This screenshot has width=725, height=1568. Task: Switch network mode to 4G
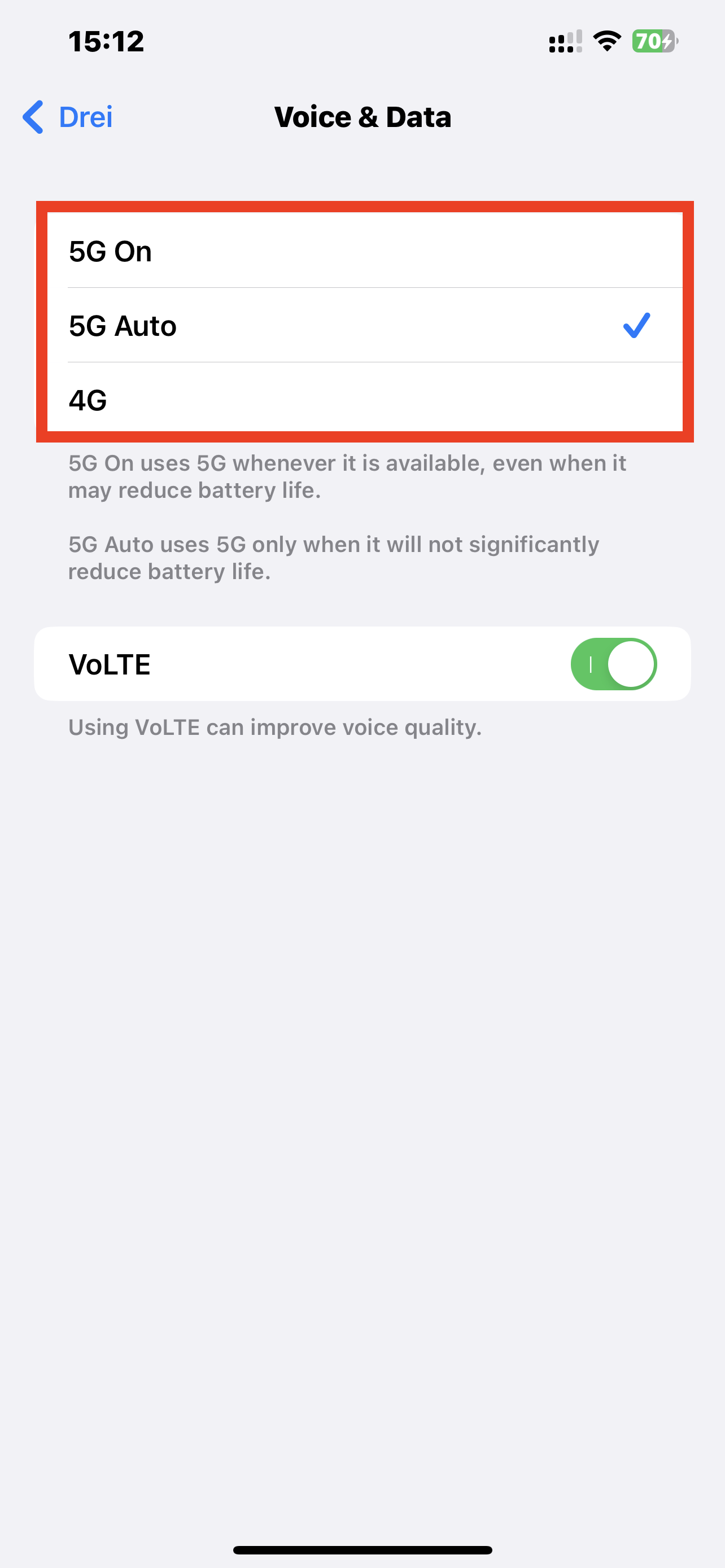point(363,400)
